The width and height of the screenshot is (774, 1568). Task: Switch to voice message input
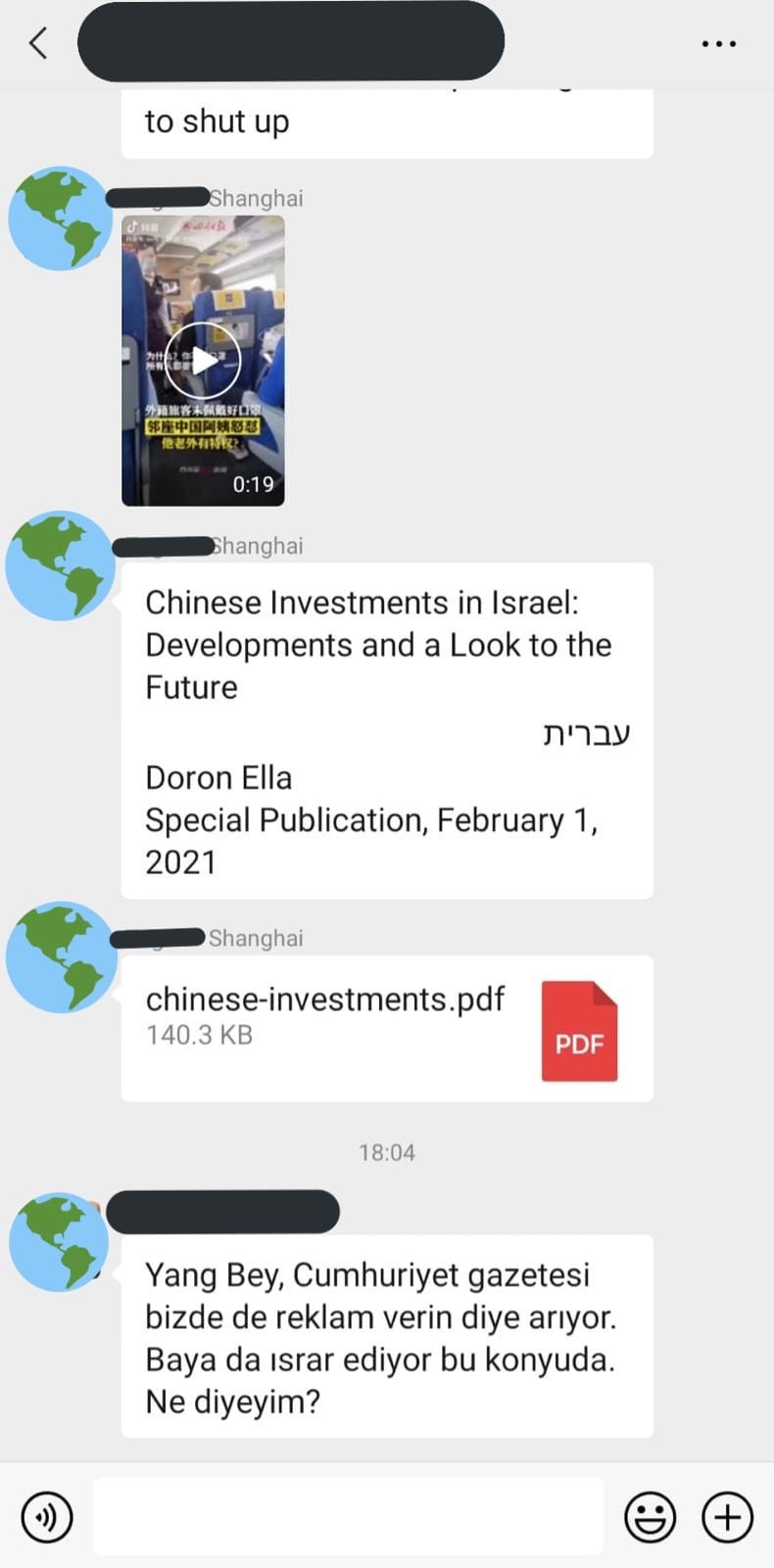click(x=46, y=1517)
